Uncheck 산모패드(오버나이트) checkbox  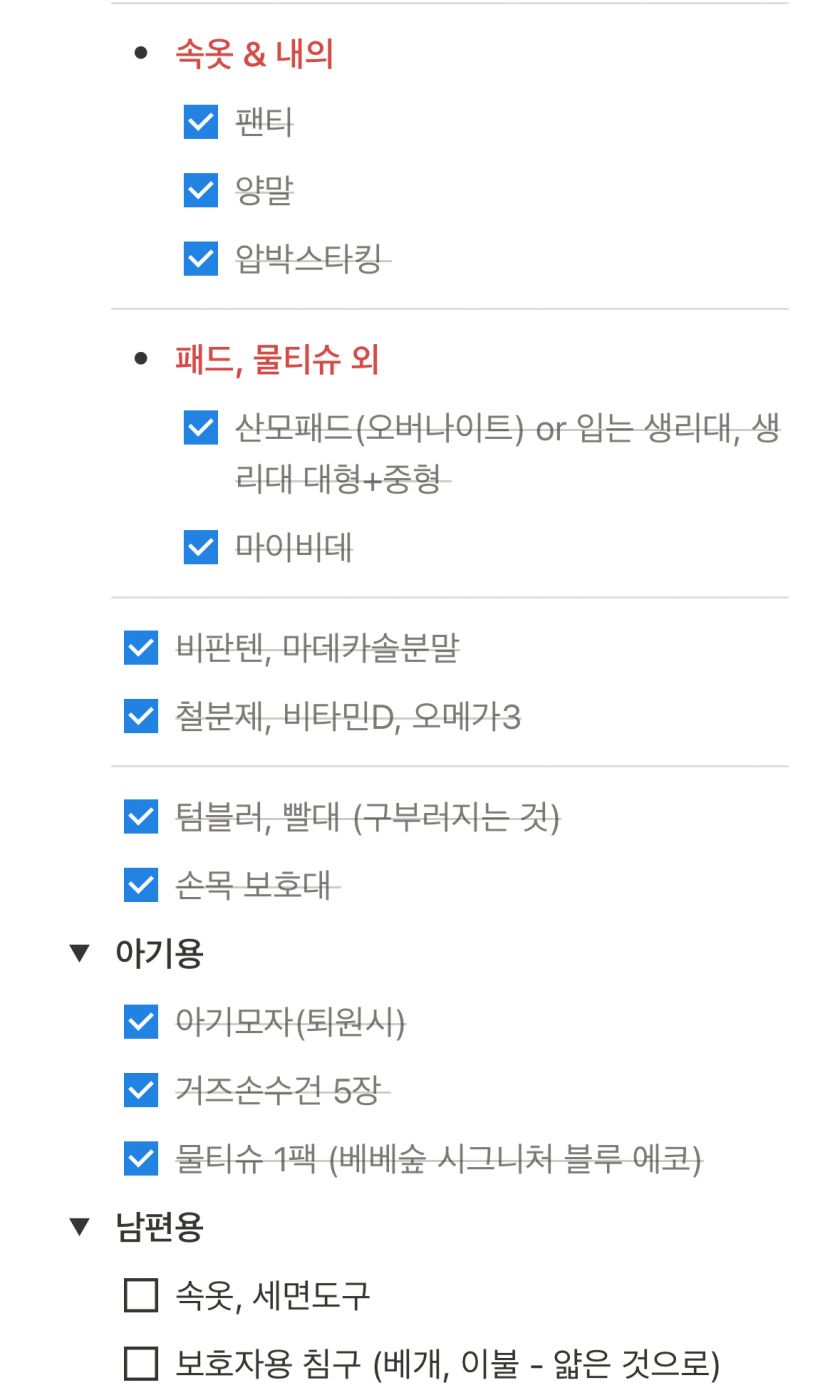tap(200, 430)
